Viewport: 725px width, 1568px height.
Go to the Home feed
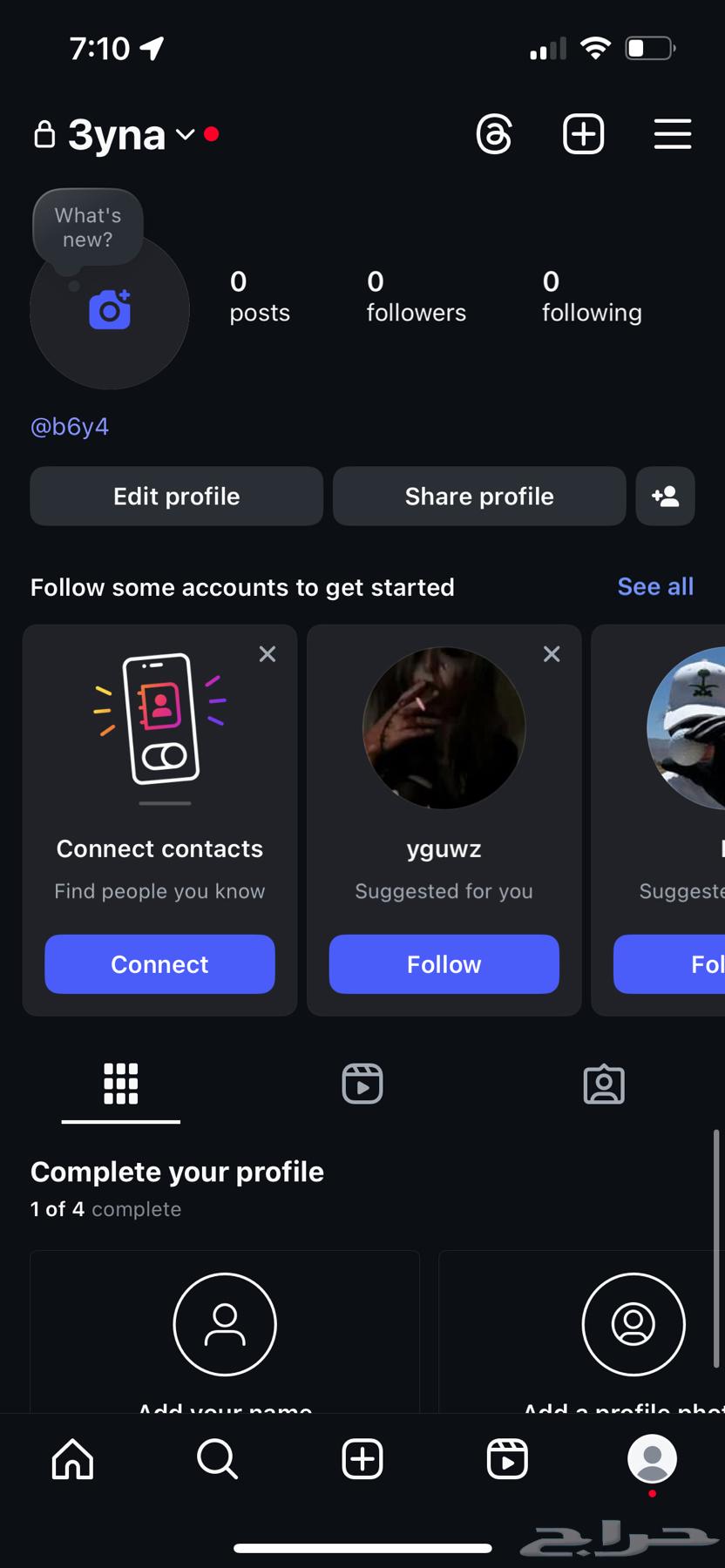coord(72,1459)
